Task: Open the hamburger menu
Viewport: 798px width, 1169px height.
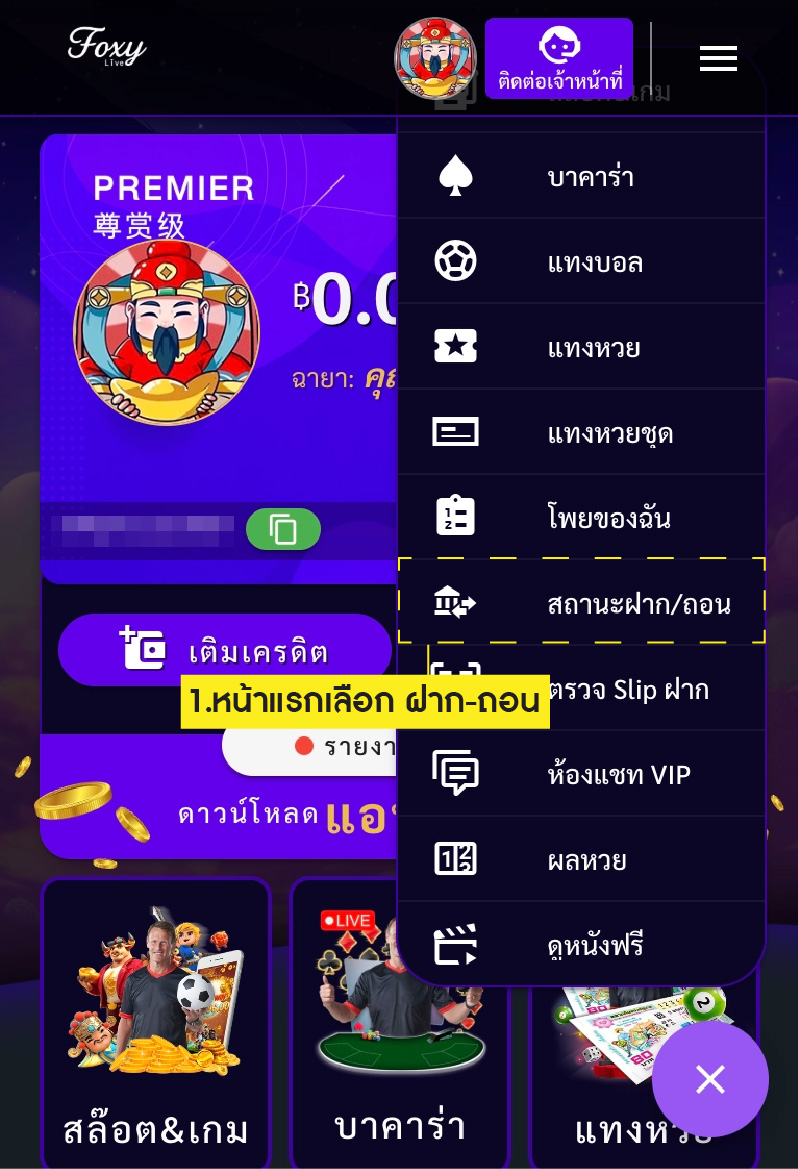Action: pyautogui.click(x=718, y=58)
